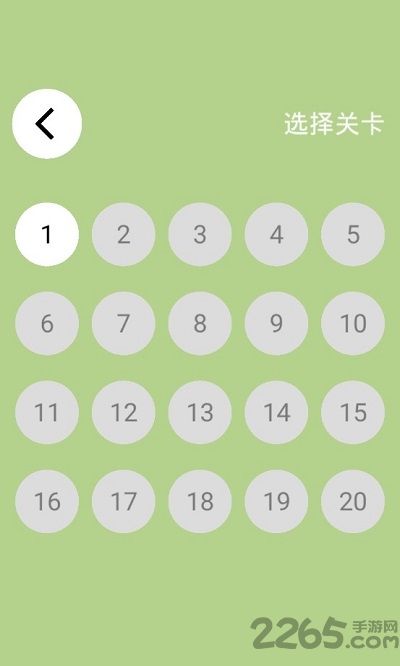Select level 18
The height and width of the screenshot is (666, 400).
200,502
